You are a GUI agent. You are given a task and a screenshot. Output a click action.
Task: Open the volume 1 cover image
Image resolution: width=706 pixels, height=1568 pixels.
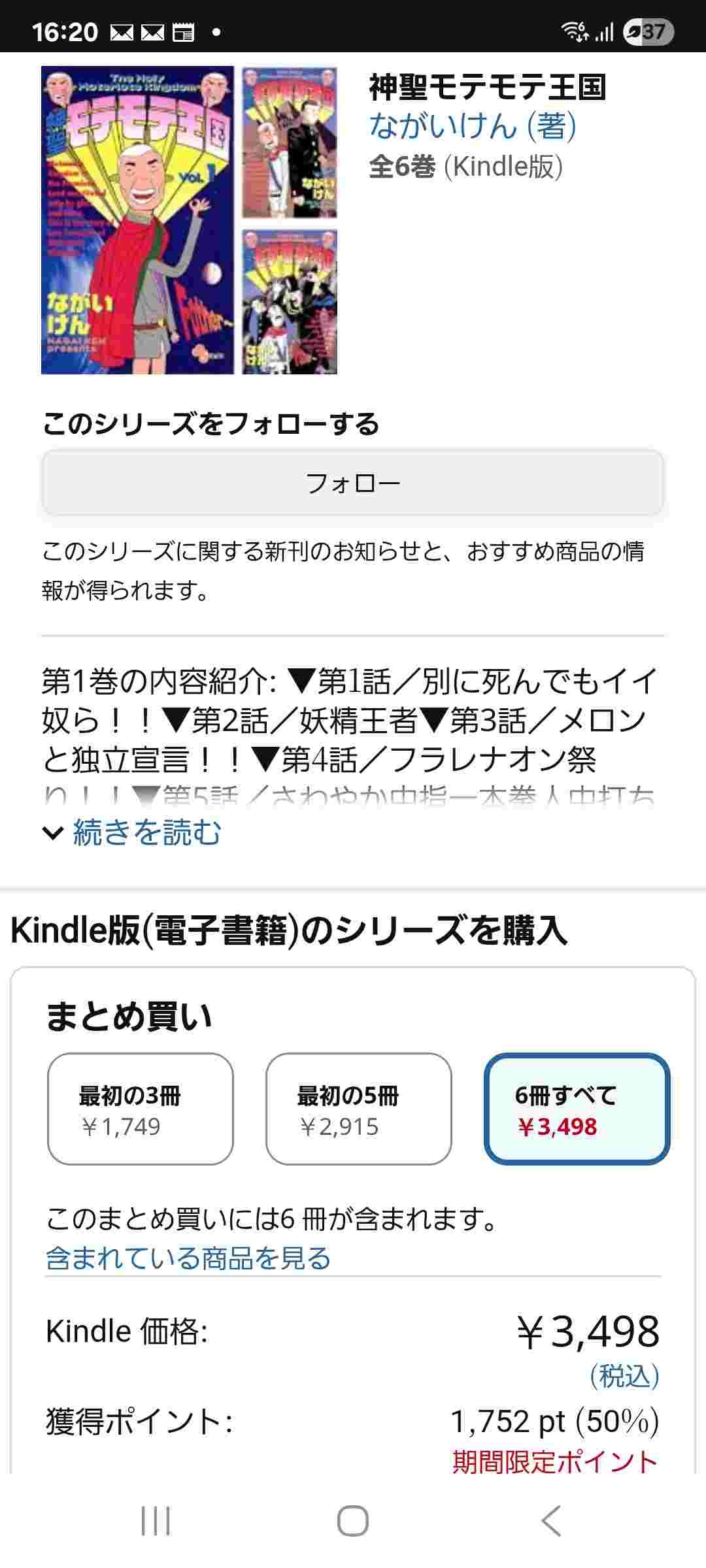[x=137, y=220]
